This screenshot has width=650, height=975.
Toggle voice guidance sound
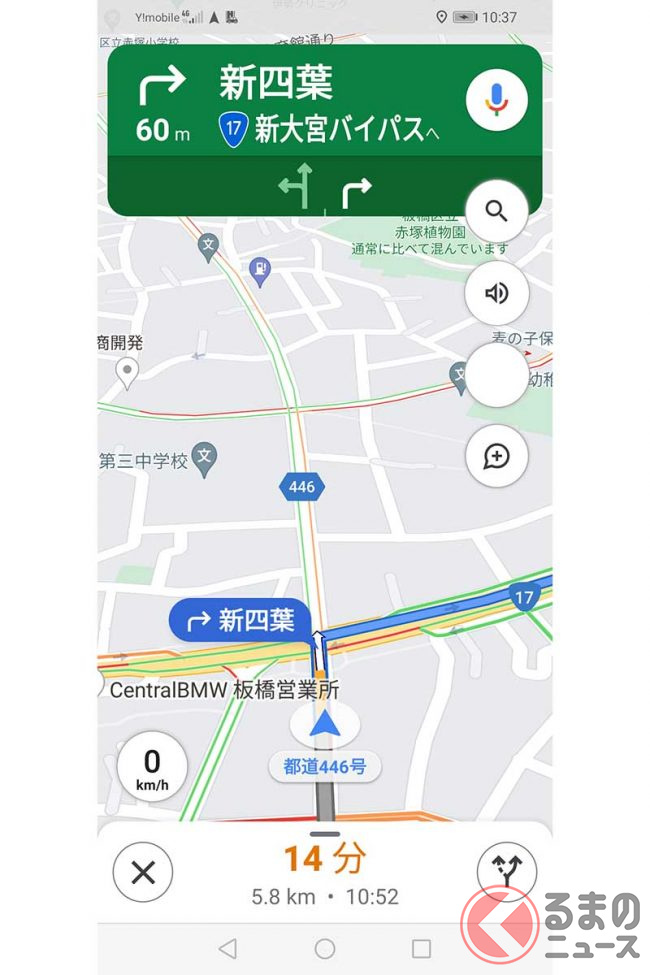[496, 293]
